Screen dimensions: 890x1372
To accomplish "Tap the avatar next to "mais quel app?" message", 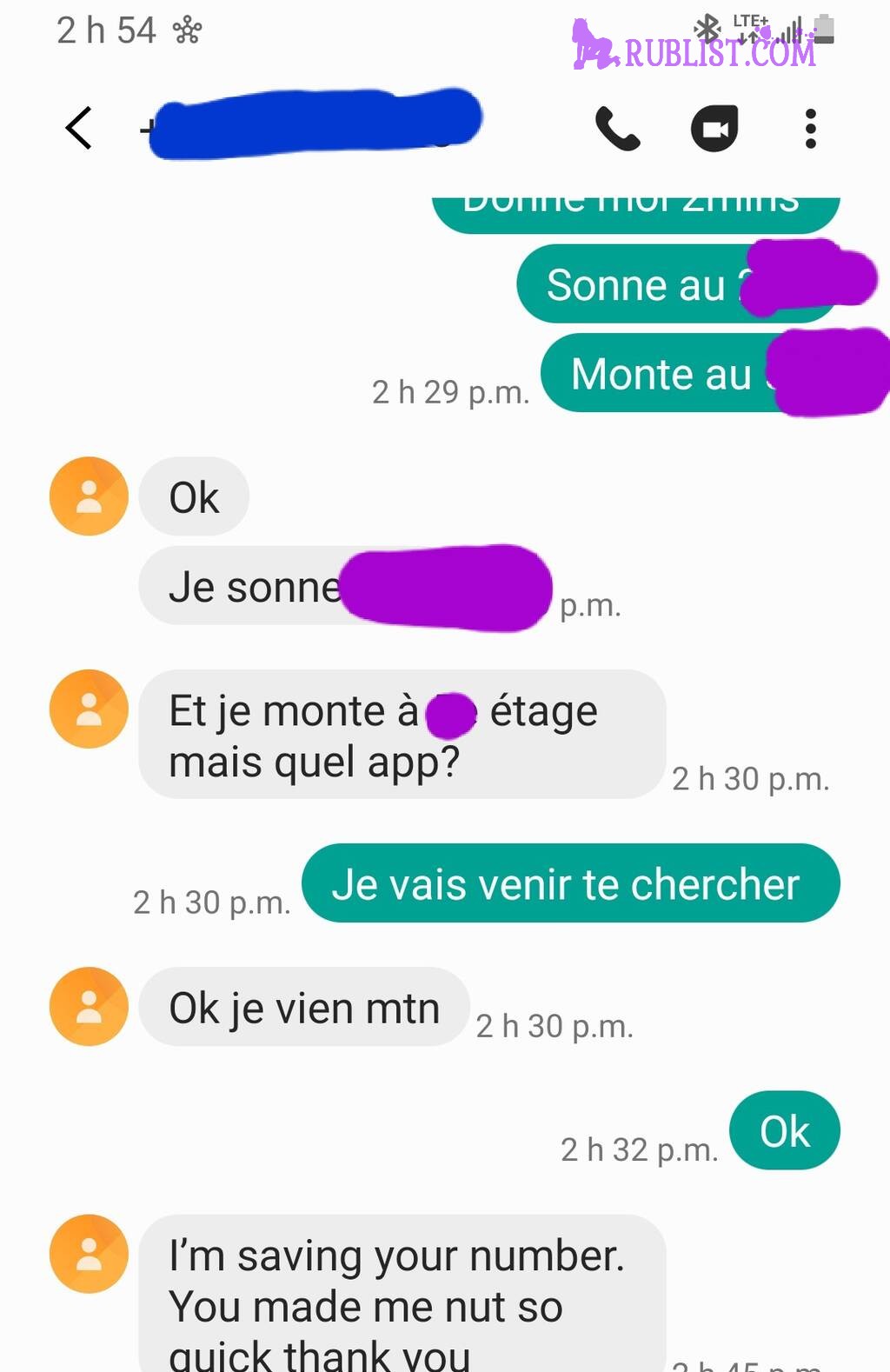I will [89, 709].
